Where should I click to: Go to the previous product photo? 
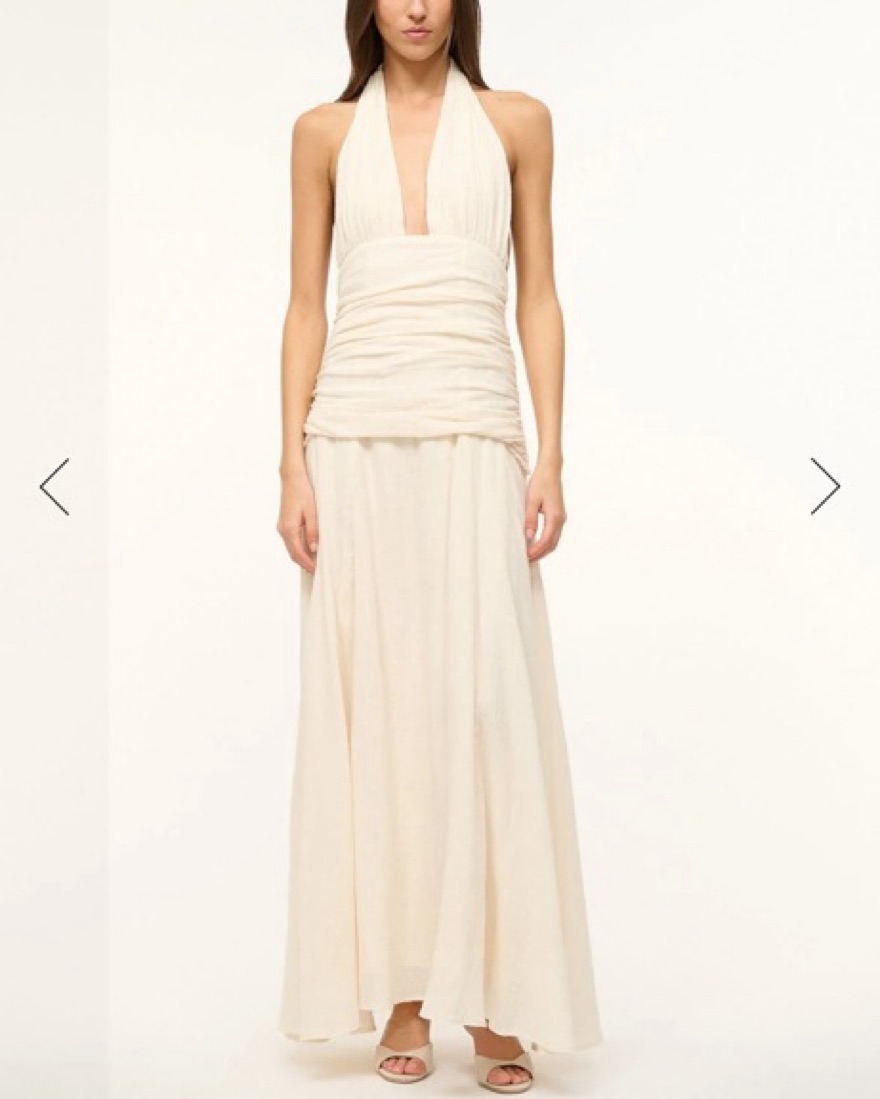point(54,487)
